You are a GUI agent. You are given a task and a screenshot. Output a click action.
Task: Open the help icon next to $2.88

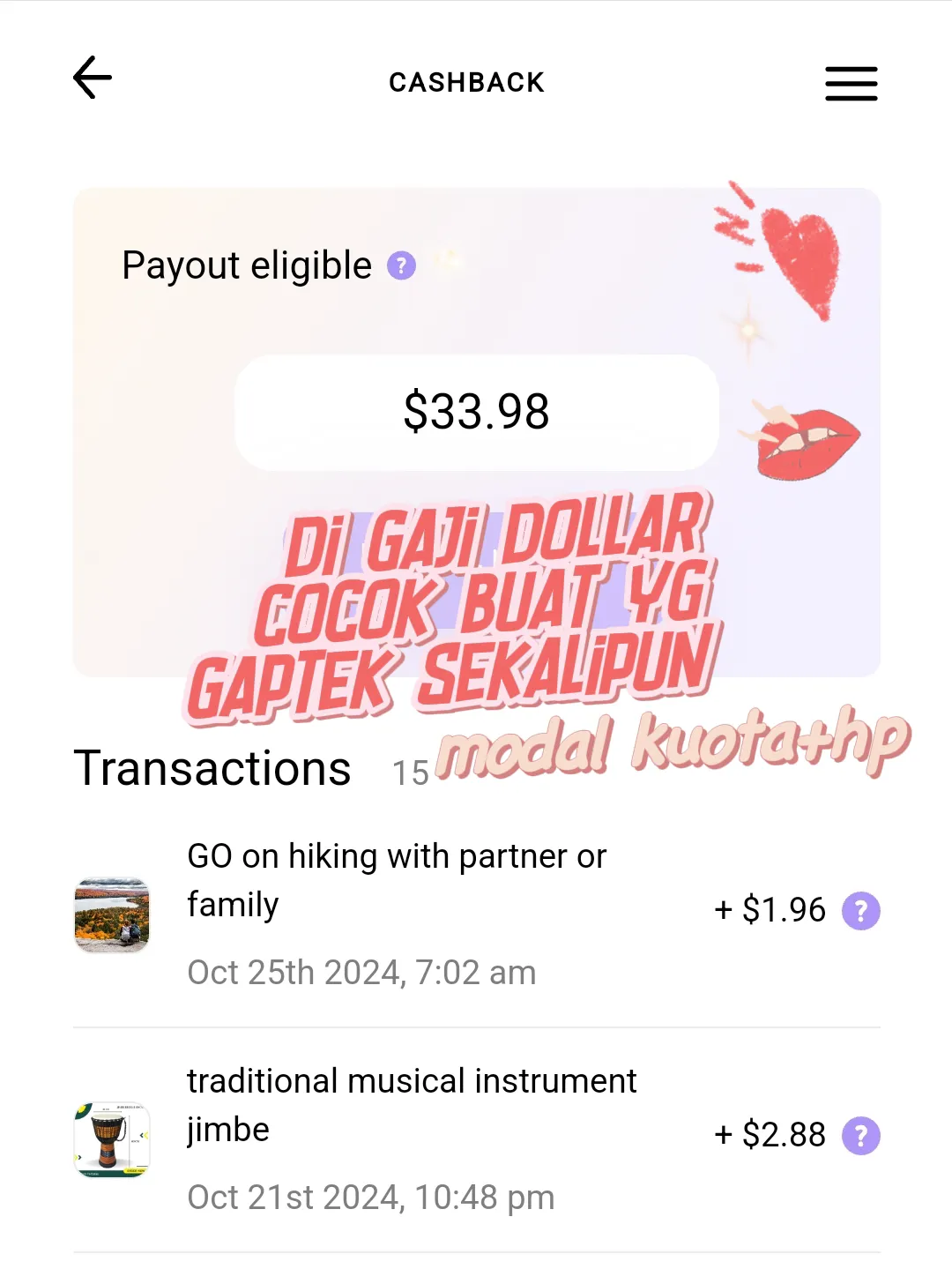860,1136
